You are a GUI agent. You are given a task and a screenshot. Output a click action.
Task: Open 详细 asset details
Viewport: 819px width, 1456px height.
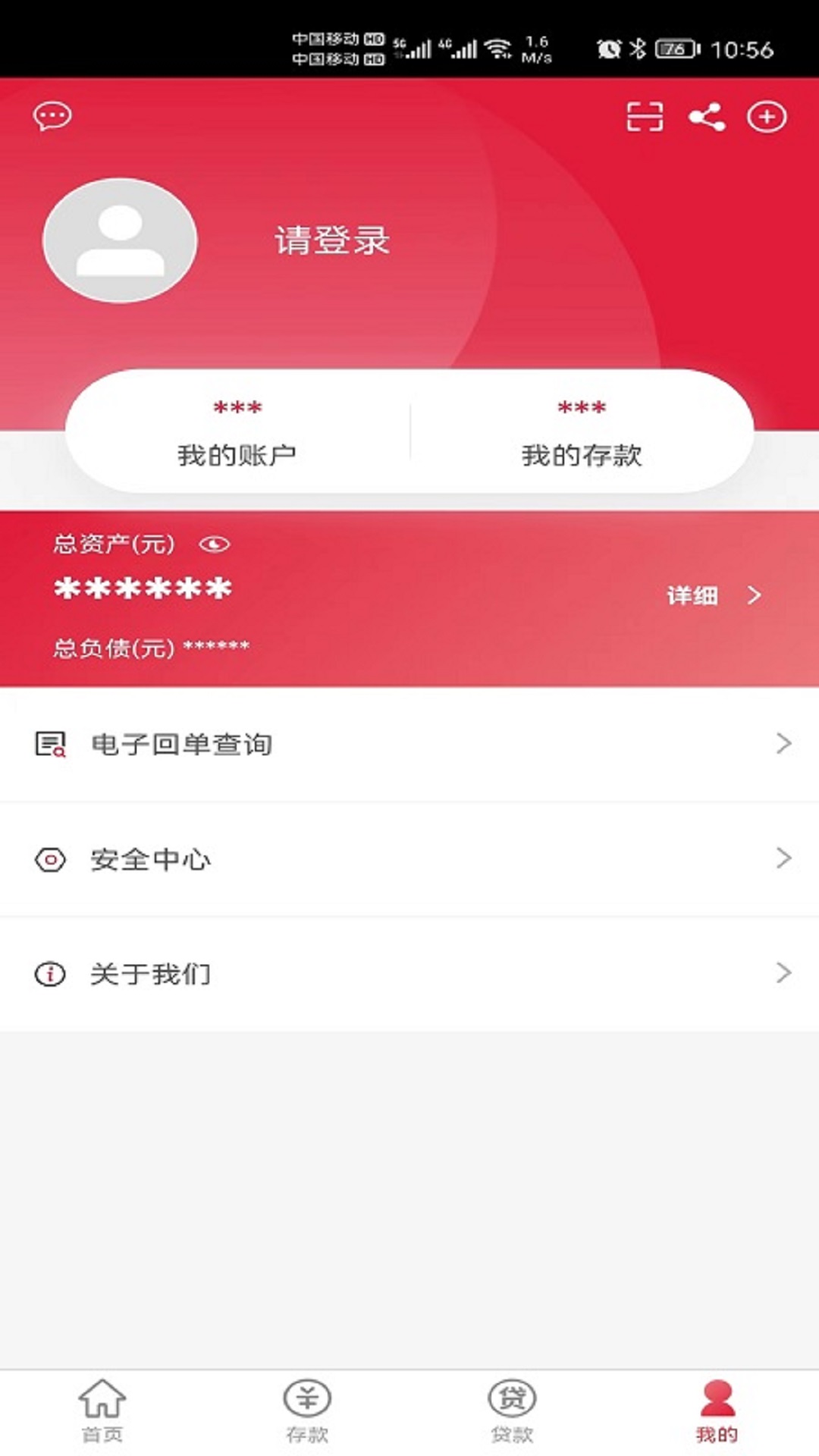(x=714, y=595)
